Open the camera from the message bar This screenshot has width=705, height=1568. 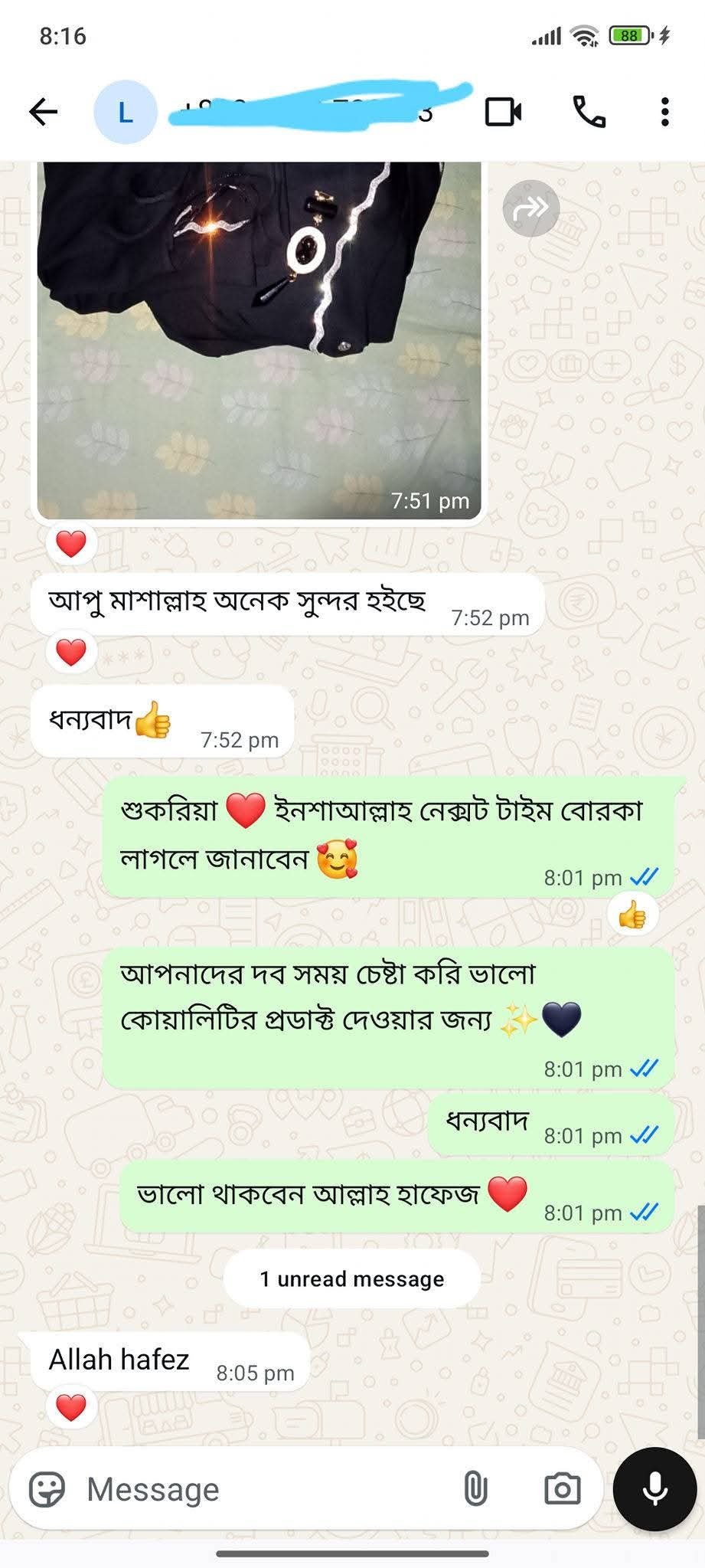tap(562, 1490)
